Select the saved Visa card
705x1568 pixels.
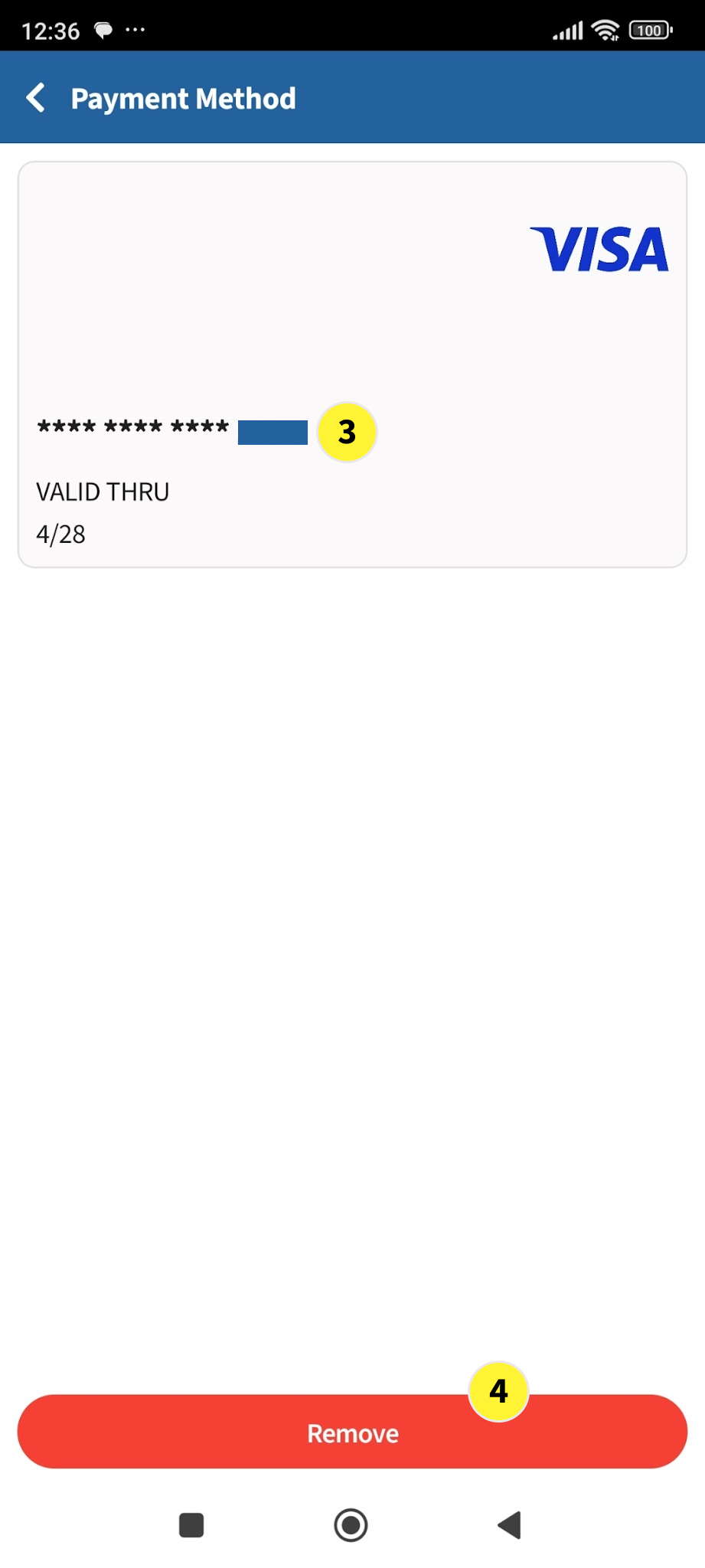click(x=352, y=364)
